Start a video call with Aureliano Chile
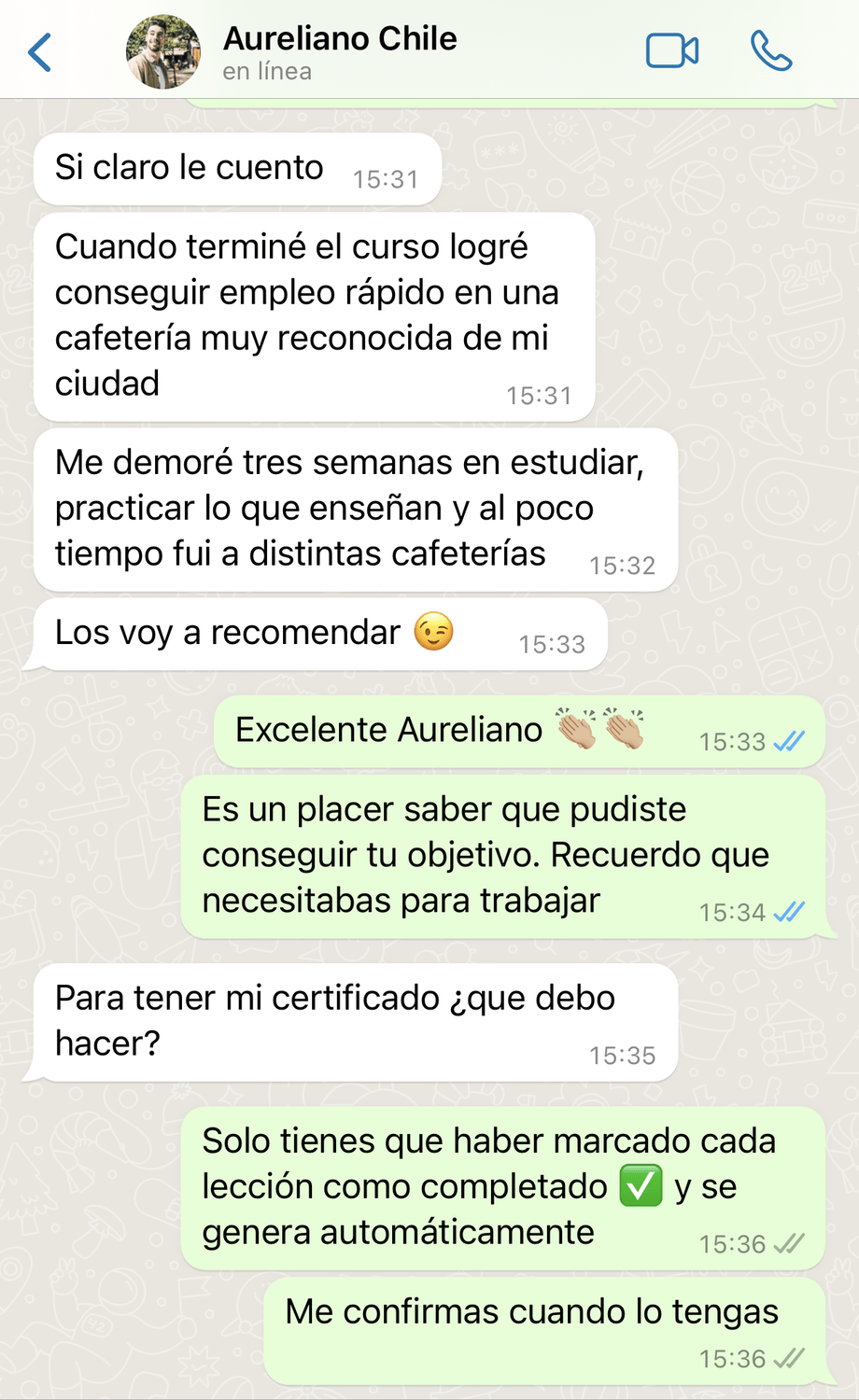The width and height of the screenshot is (859, 1400). point(671,51)
